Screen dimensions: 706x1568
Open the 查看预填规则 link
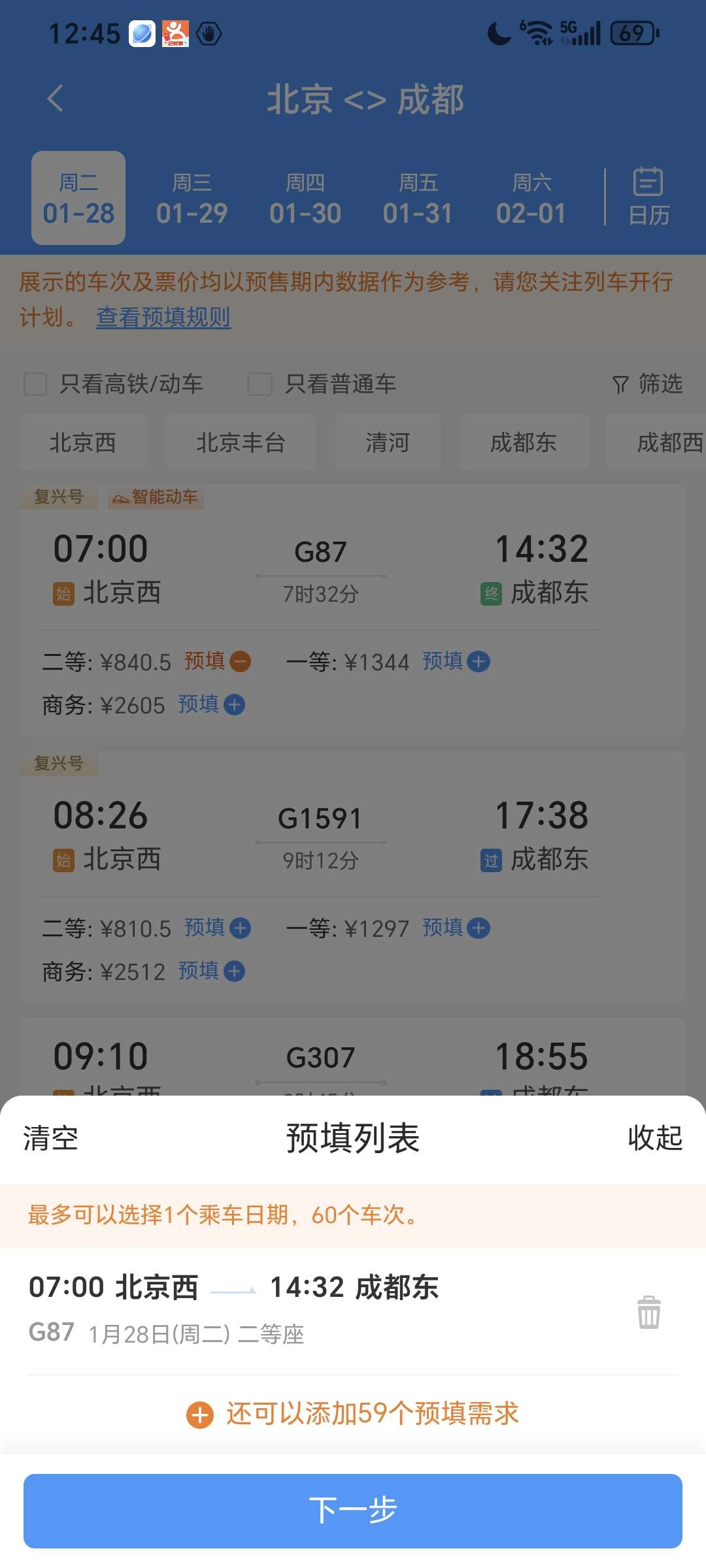click(163, 318)
